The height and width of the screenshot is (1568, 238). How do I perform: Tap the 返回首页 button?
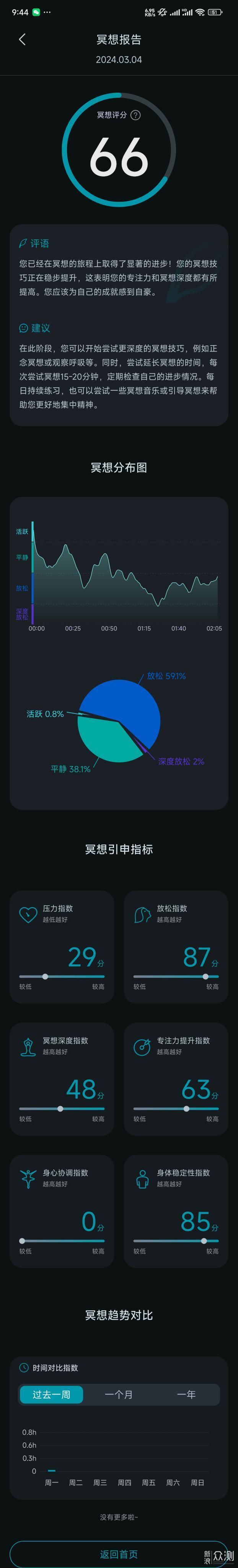coord(119,1553)
